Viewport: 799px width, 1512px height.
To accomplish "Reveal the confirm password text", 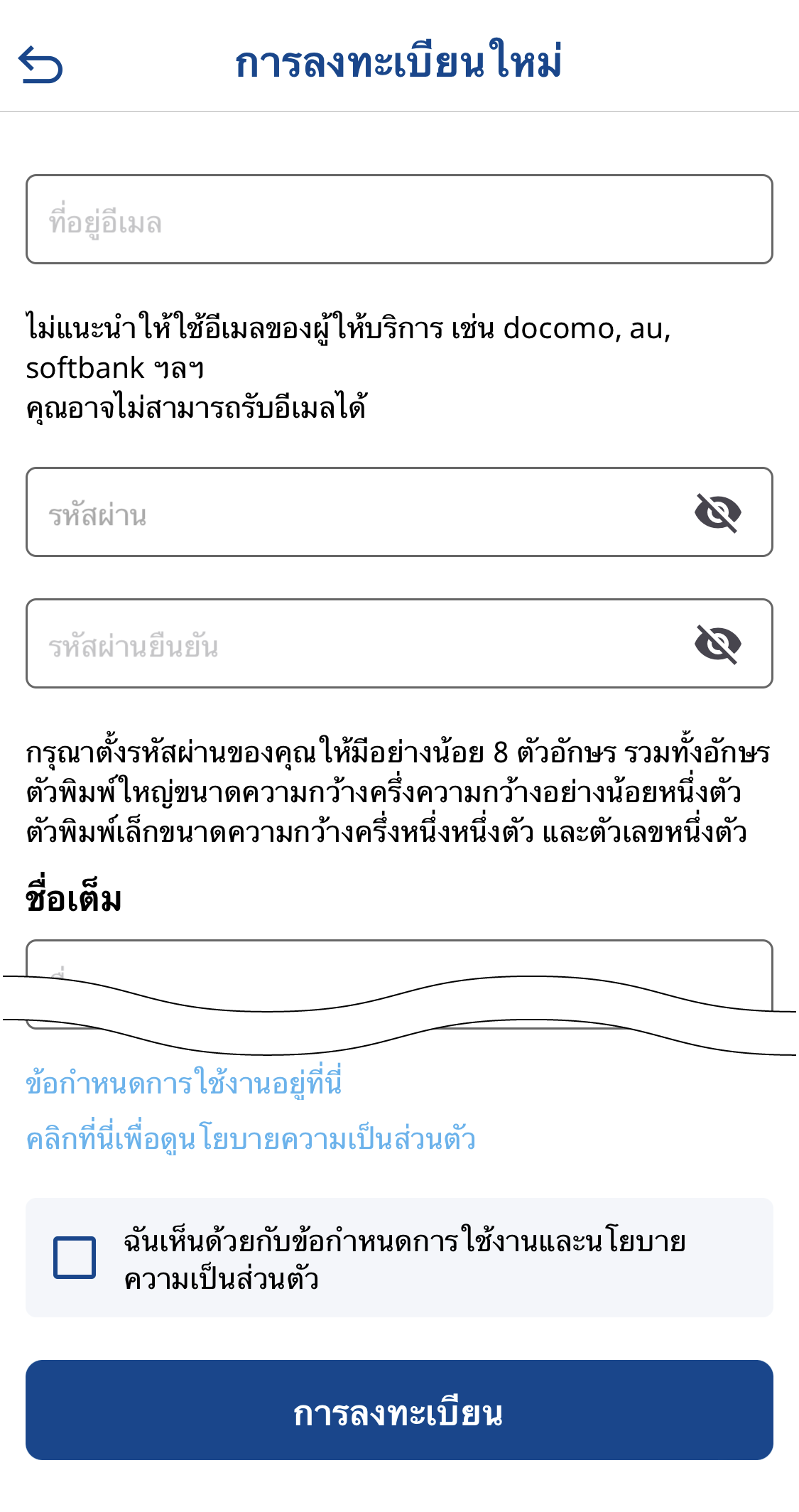I will coord(717,644).
